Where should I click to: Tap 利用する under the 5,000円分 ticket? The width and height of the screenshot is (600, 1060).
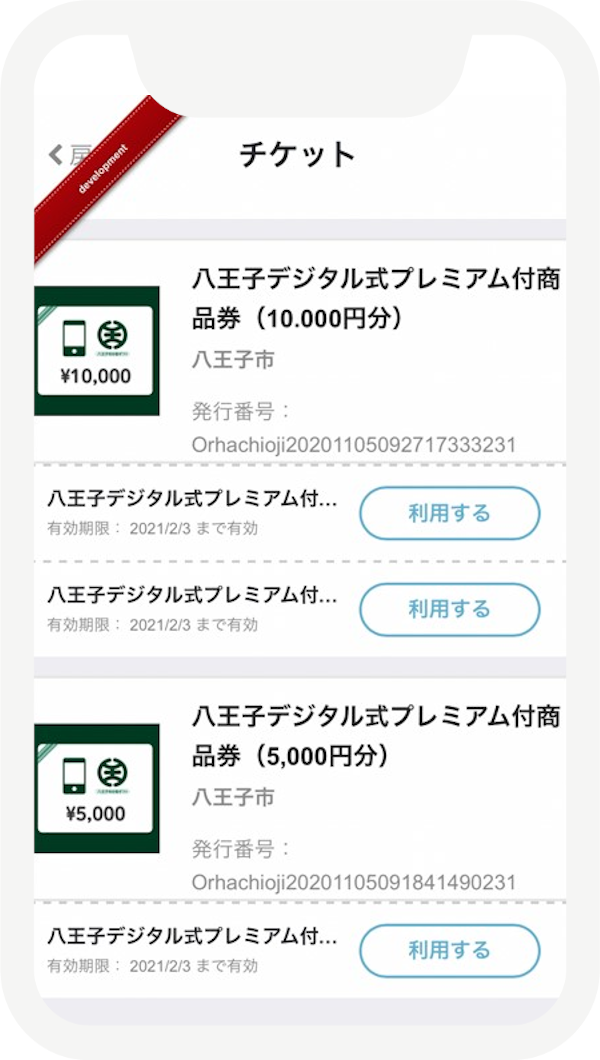pyautogui.click(x=449, y=950)
